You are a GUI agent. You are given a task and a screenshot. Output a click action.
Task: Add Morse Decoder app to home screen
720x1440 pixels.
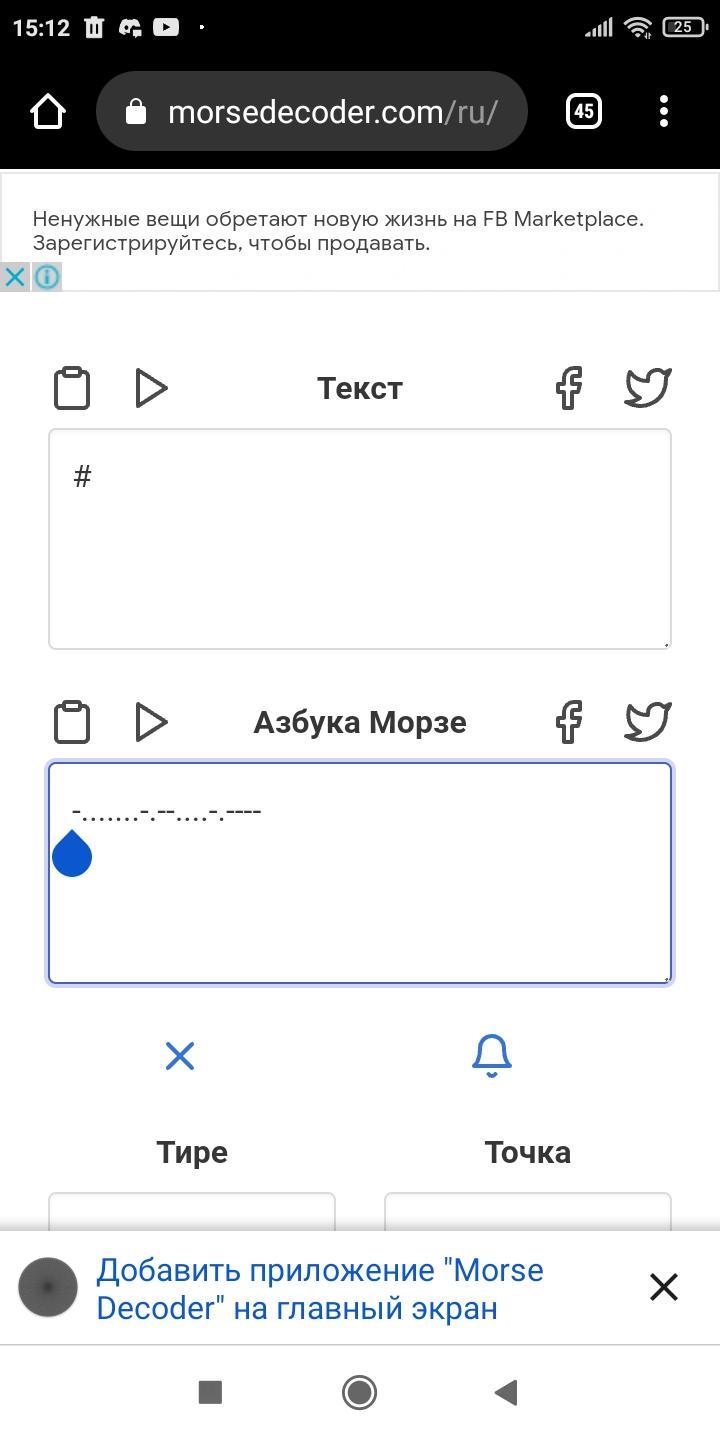click(320, 1289)
